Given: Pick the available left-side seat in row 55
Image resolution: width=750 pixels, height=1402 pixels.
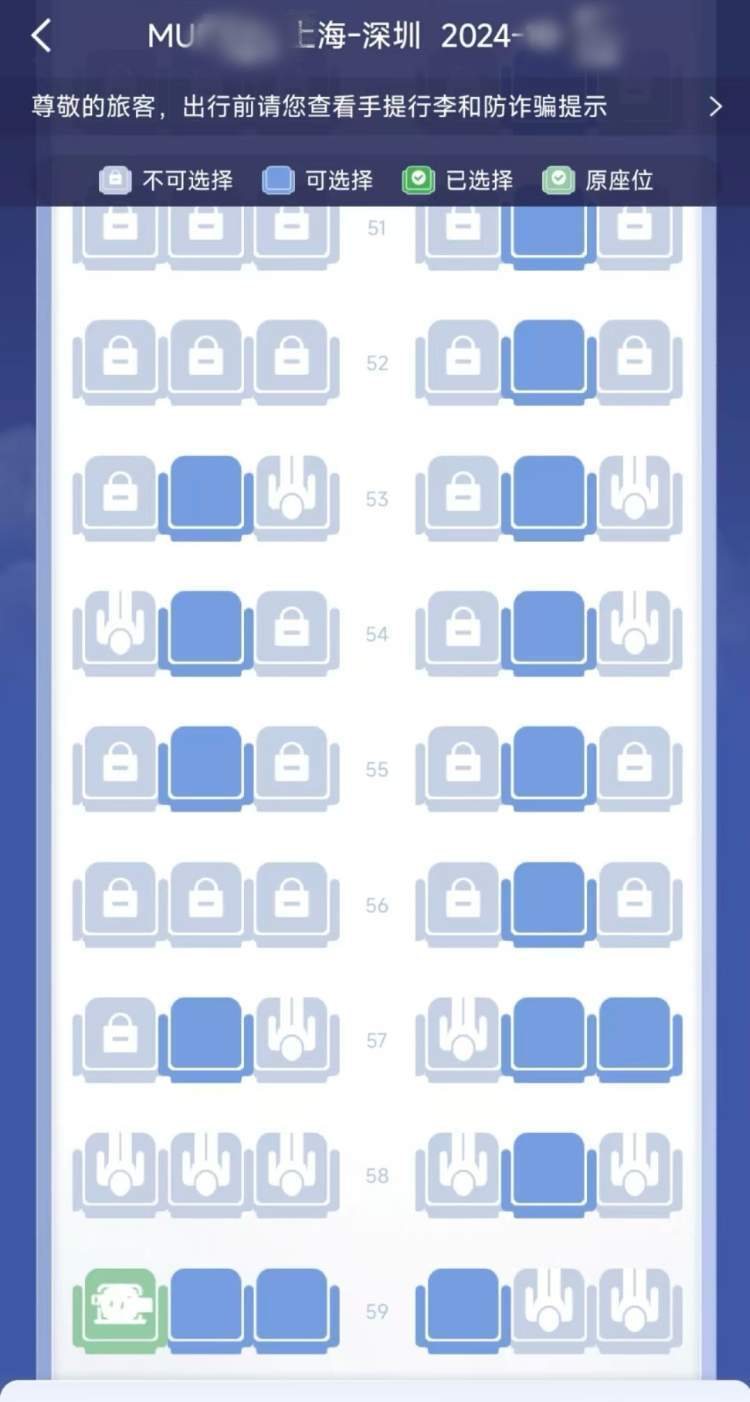Looking at the screenshot, I should (x=205, y=767).
